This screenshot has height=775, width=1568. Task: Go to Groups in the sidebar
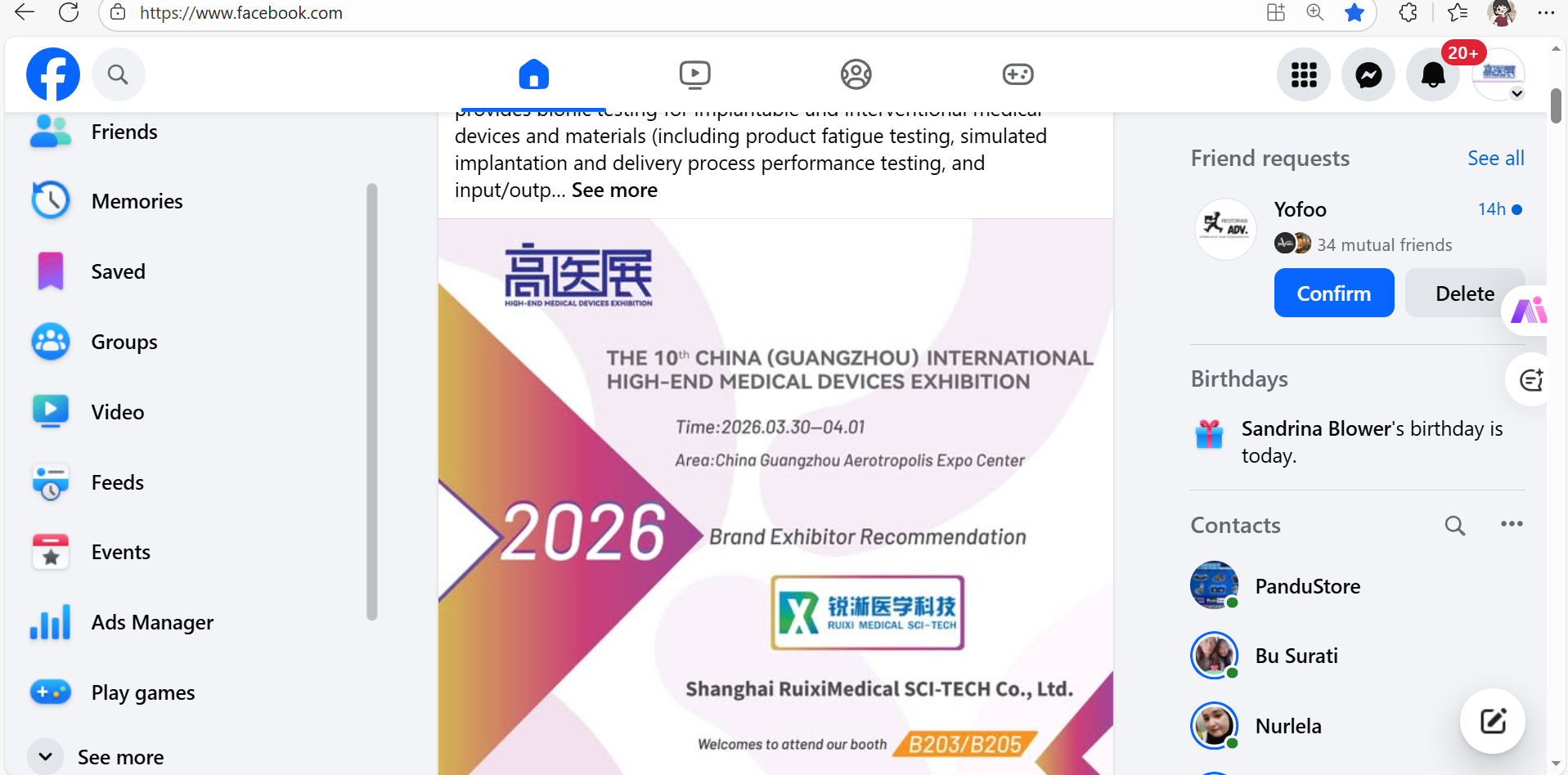click(x=124, y=342)
